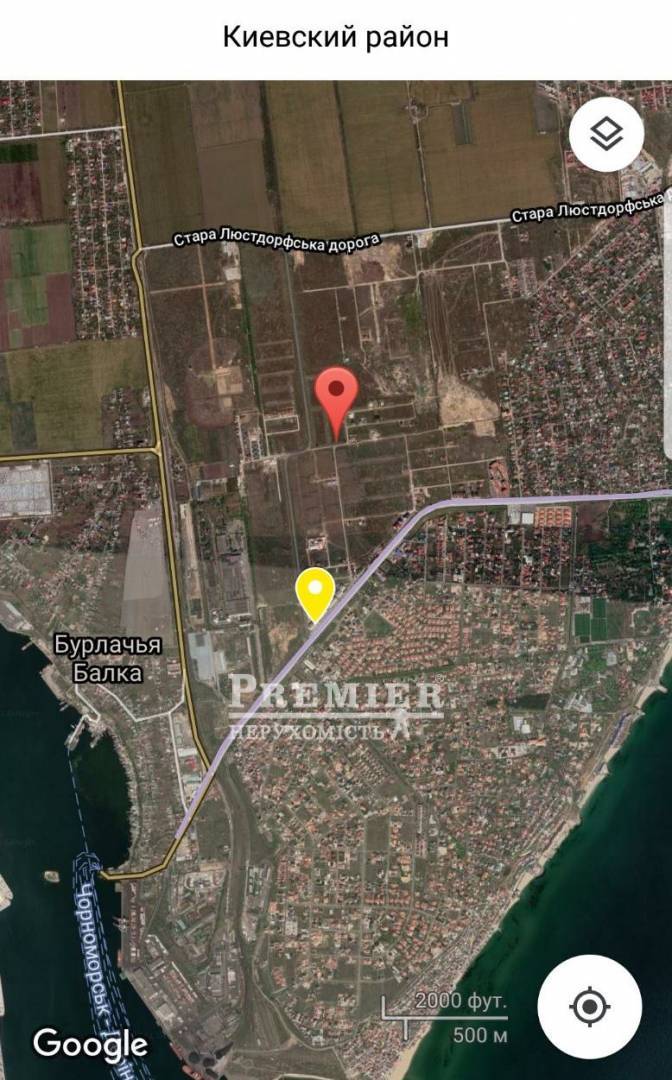Select the yellow map marker
This screenshot has width=672, height=1080.
(x=315, y=590)
